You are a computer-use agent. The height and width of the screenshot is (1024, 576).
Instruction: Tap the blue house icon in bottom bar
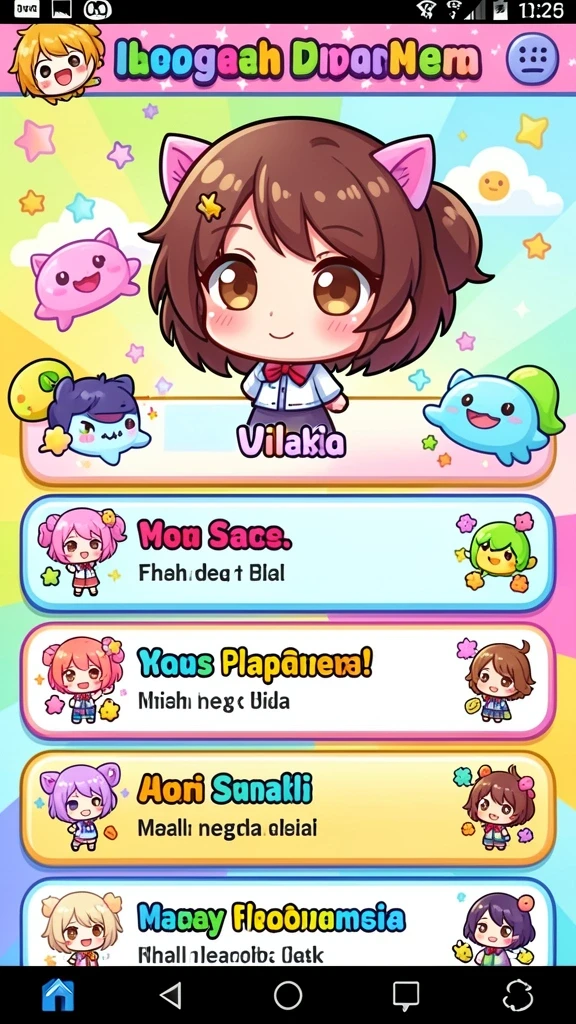click(x=58, y=996)
